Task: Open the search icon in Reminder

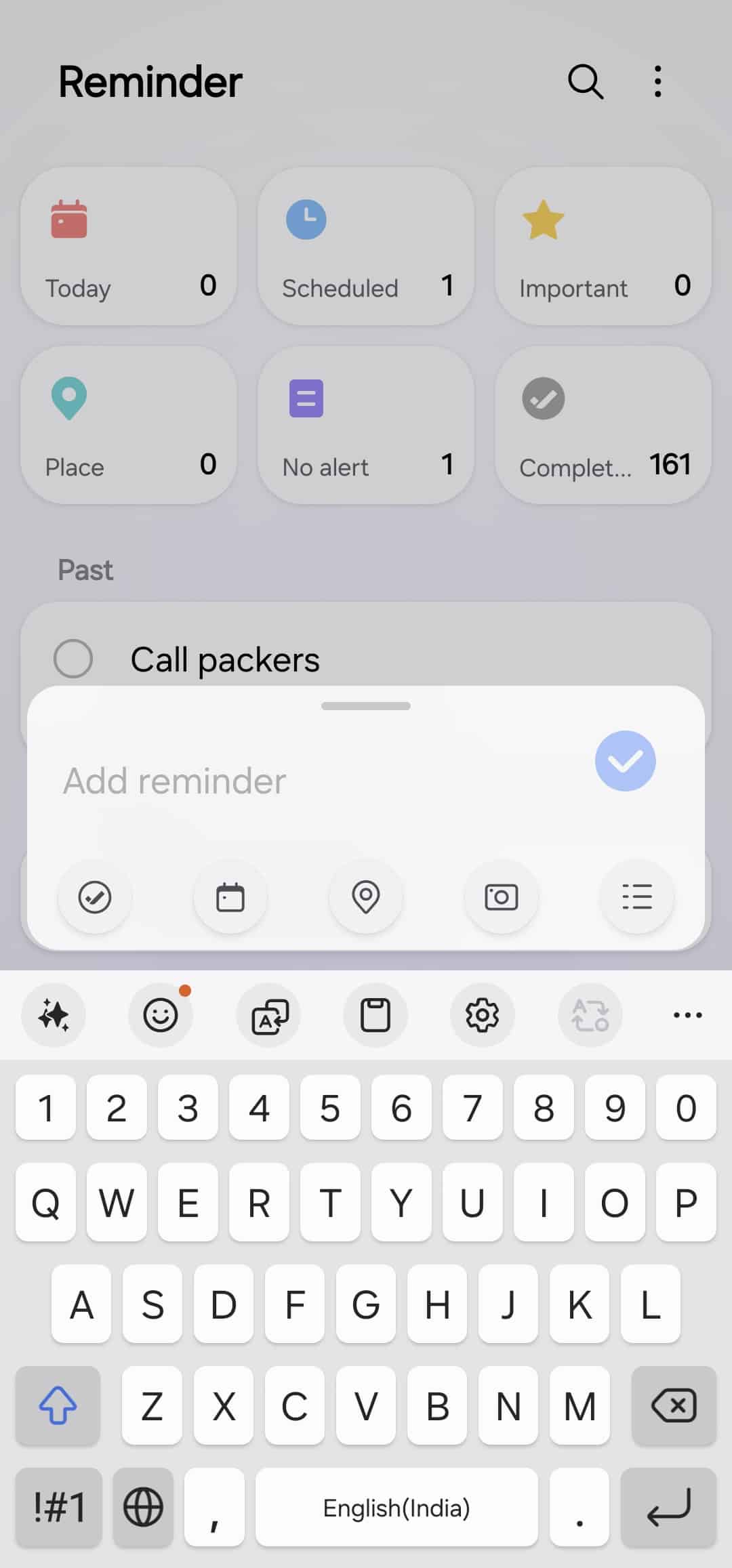Action: pos(585,82)
